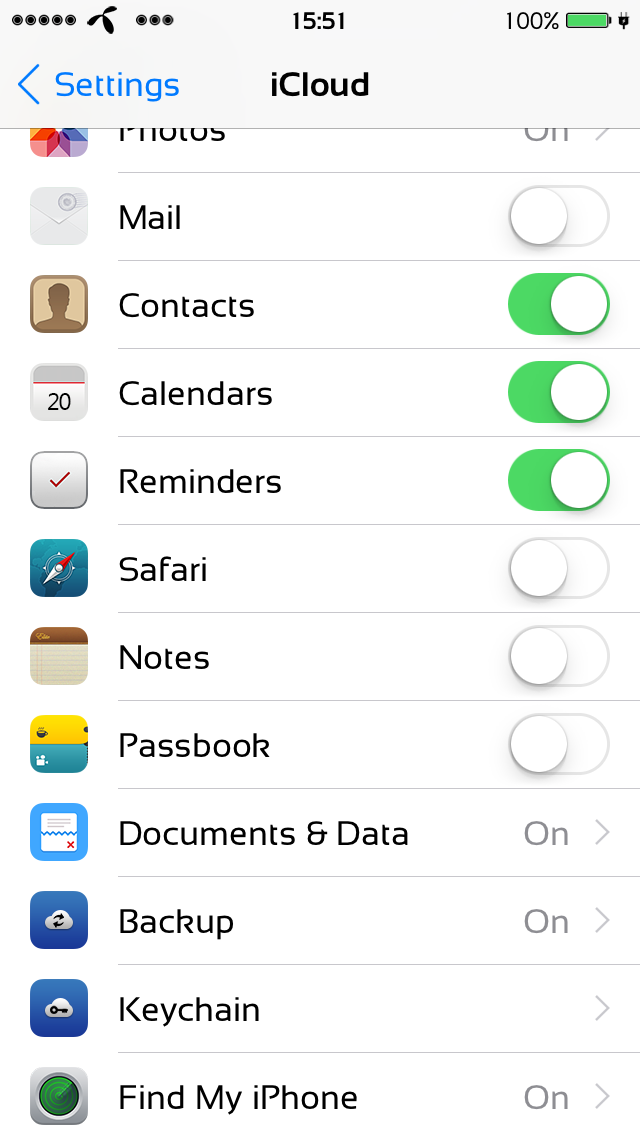Image resolution: width=640 pixels, height=1136 pixels.
Task: Turn on Passbook syncing
Action: [558, 745]
